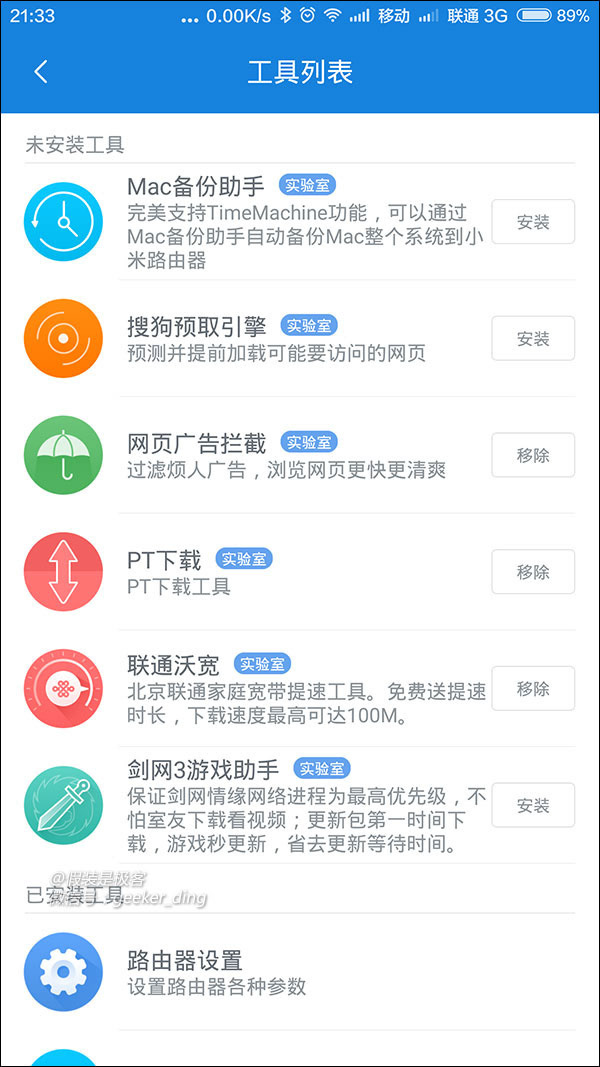
Task: Open 路由器设置
Action: [x=300, y=972]
